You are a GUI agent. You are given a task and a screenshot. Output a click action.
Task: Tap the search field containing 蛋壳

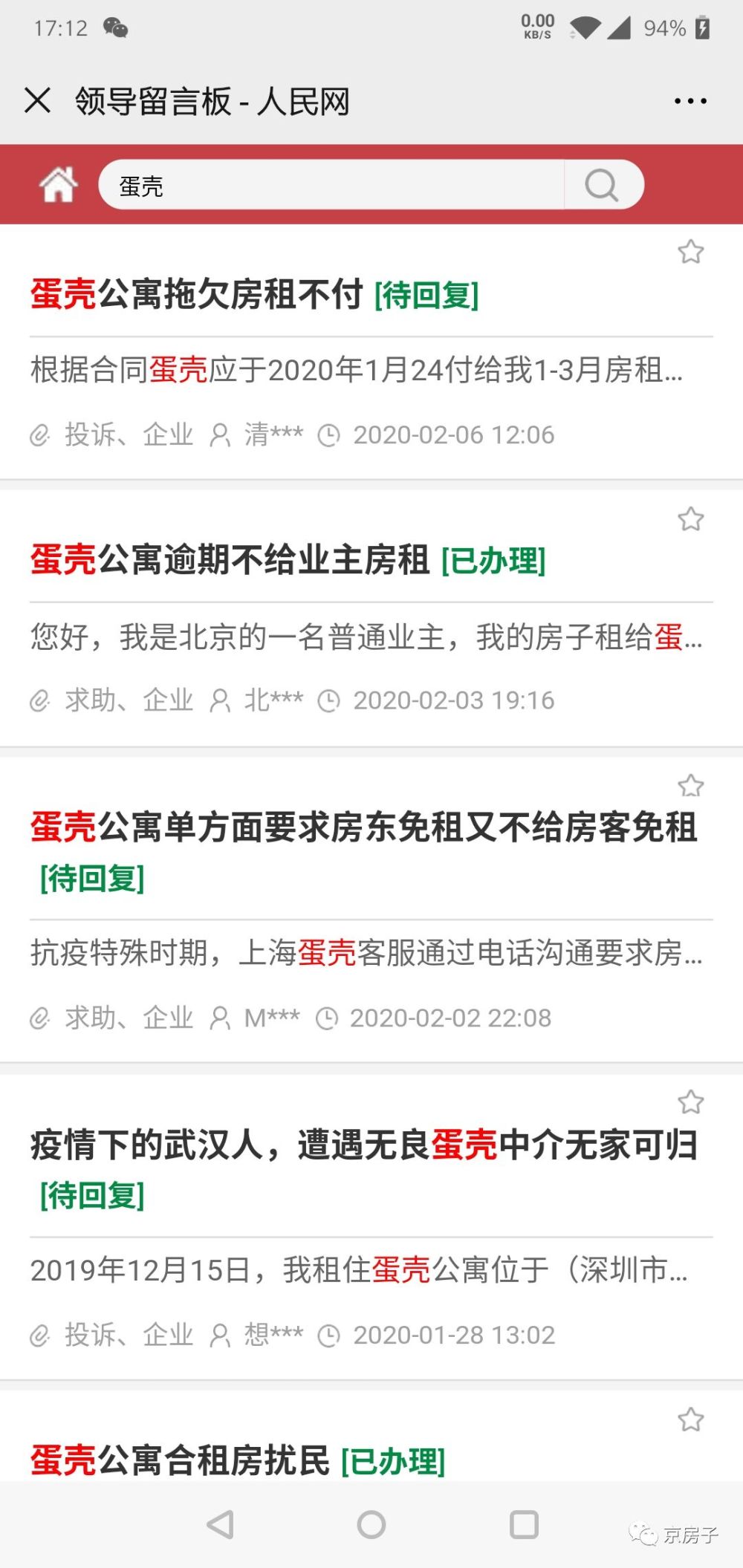[x=331, y=185]
